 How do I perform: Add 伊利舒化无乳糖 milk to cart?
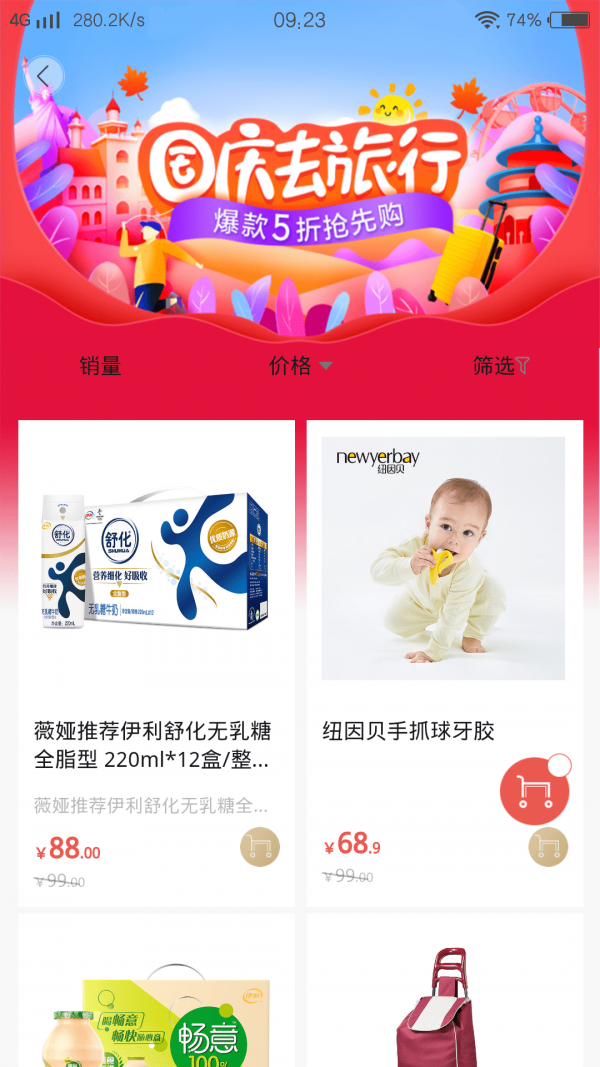coord(260,847)
